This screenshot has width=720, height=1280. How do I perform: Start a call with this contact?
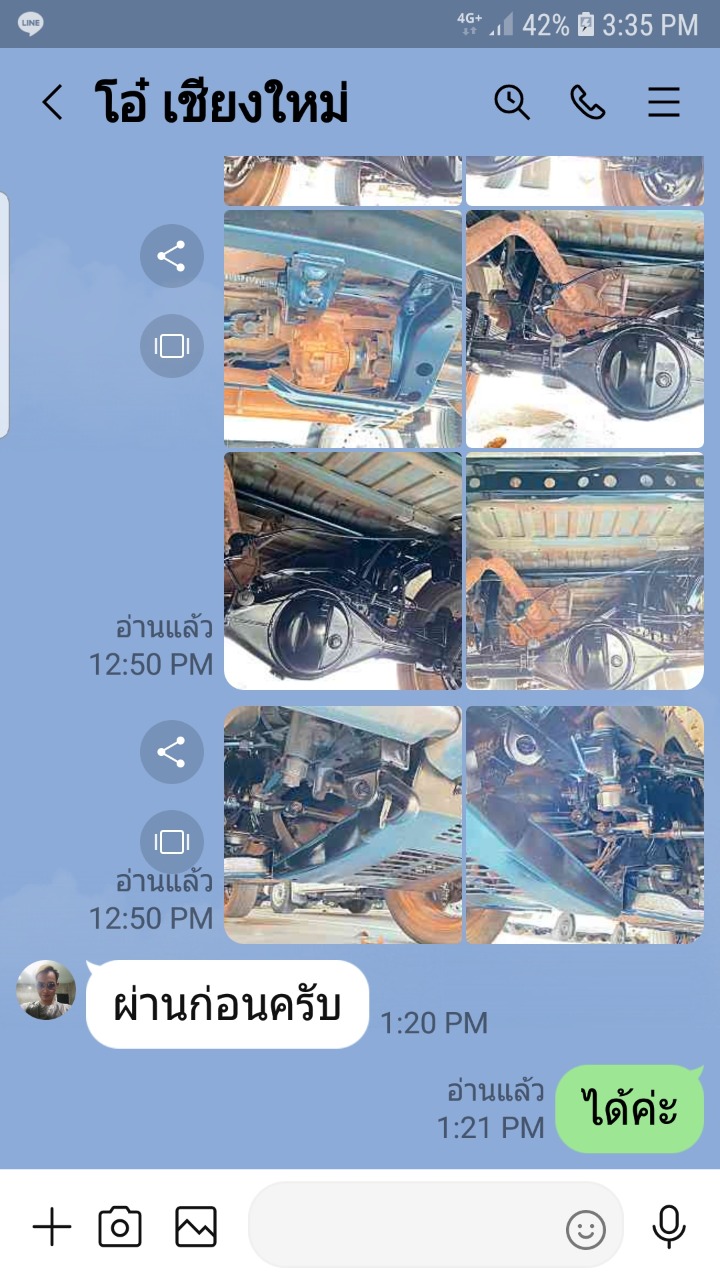tap(588, 102)
